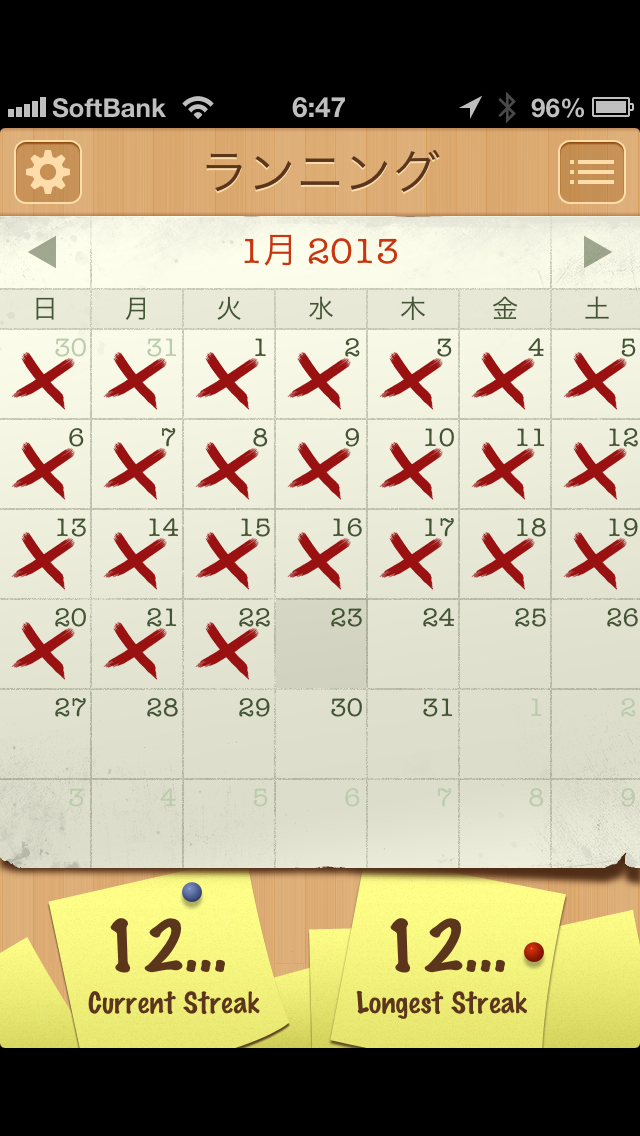The width and height of the screenshot is (640, 1136).
Task: Mark January 23 as done
Action: [321, 645]
